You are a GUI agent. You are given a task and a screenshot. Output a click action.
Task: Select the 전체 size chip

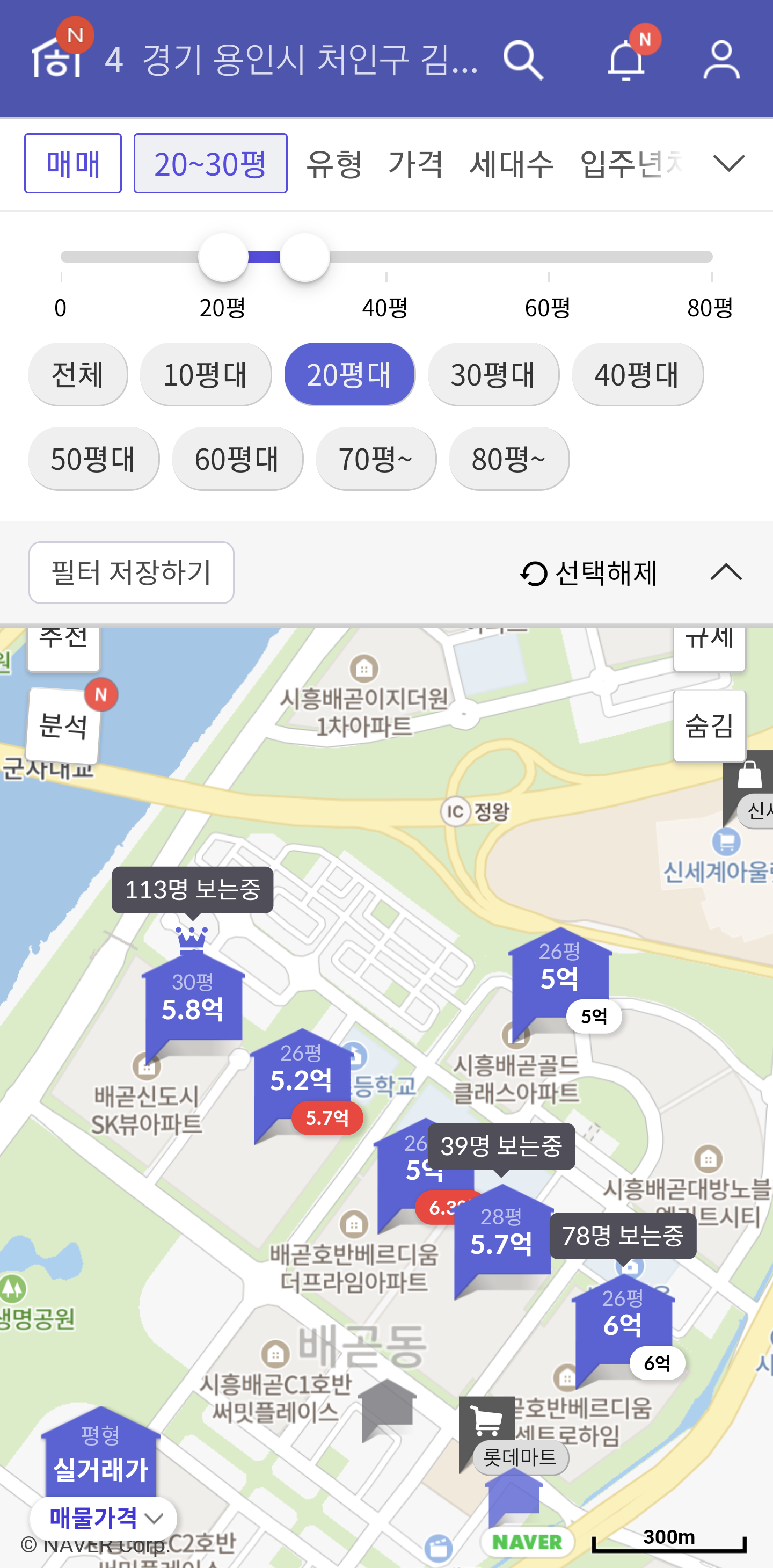tap(78, 374)
